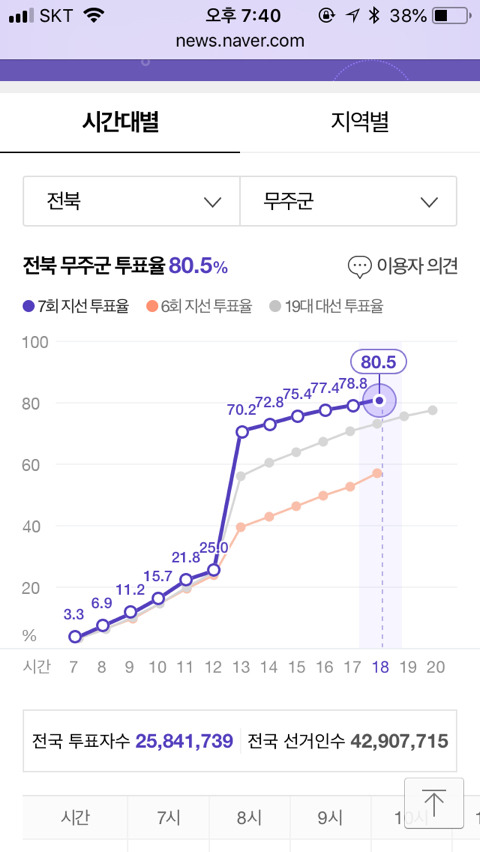The width and height of the screenshot is (480, 852).
Task: Select the 3.3 data point at 7시
Action: 75,637
